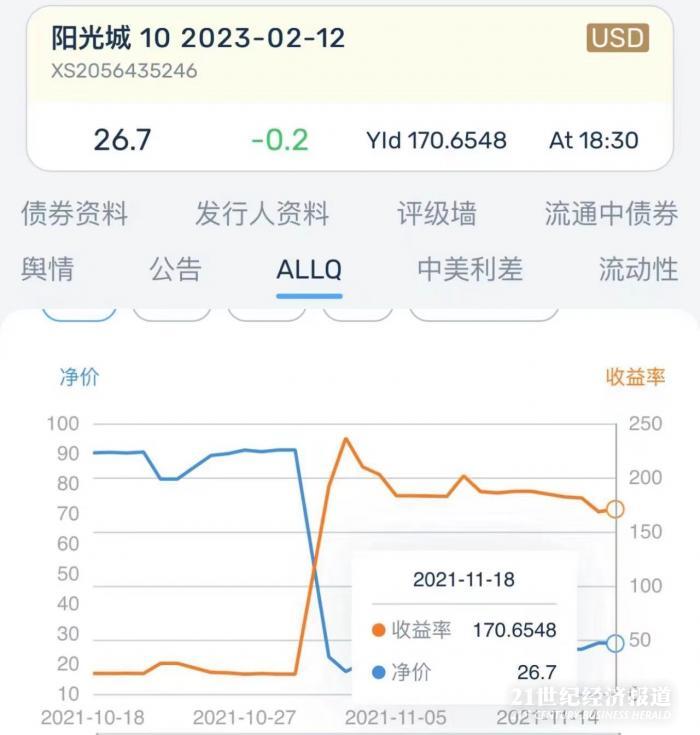Image resolution: width=700 pixels, height=735 pixels.
Task: Switch to the 中美利差 tab
Action: (470, 269)
